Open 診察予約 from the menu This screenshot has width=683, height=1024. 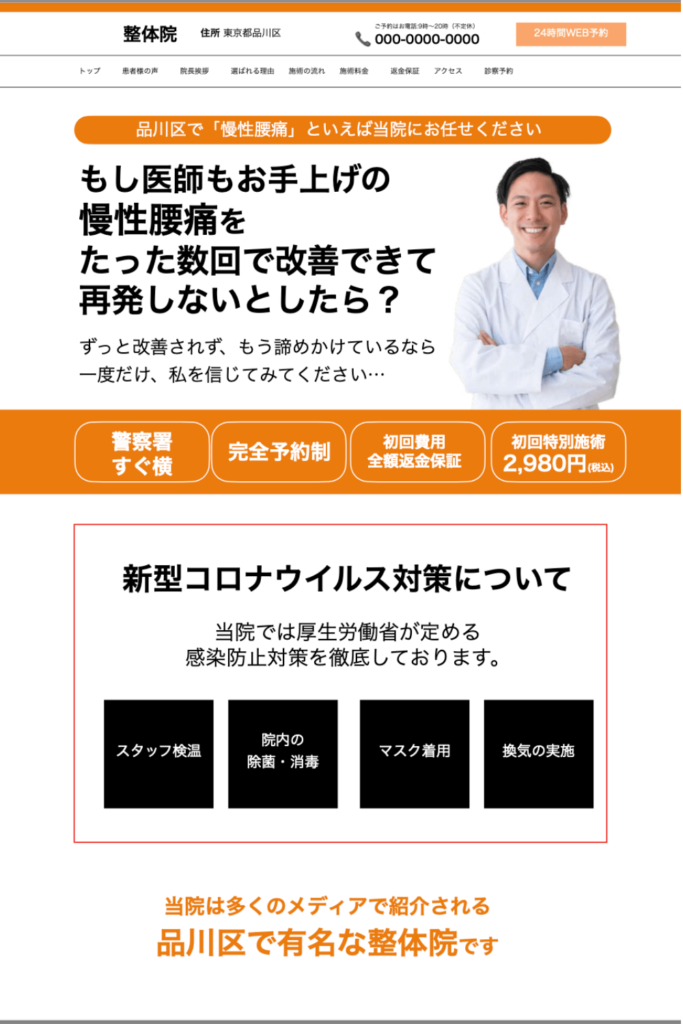click(498, 72)
